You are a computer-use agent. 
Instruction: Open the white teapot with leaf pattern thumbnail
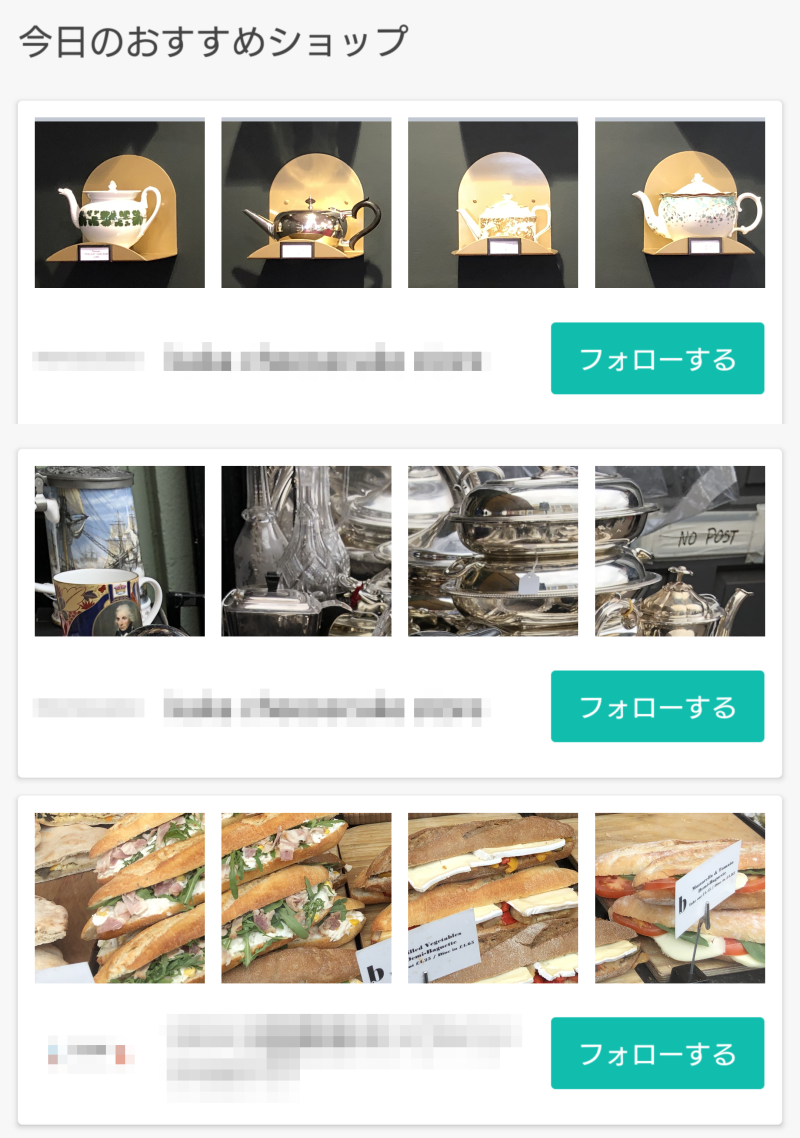(x=117, y=201)
